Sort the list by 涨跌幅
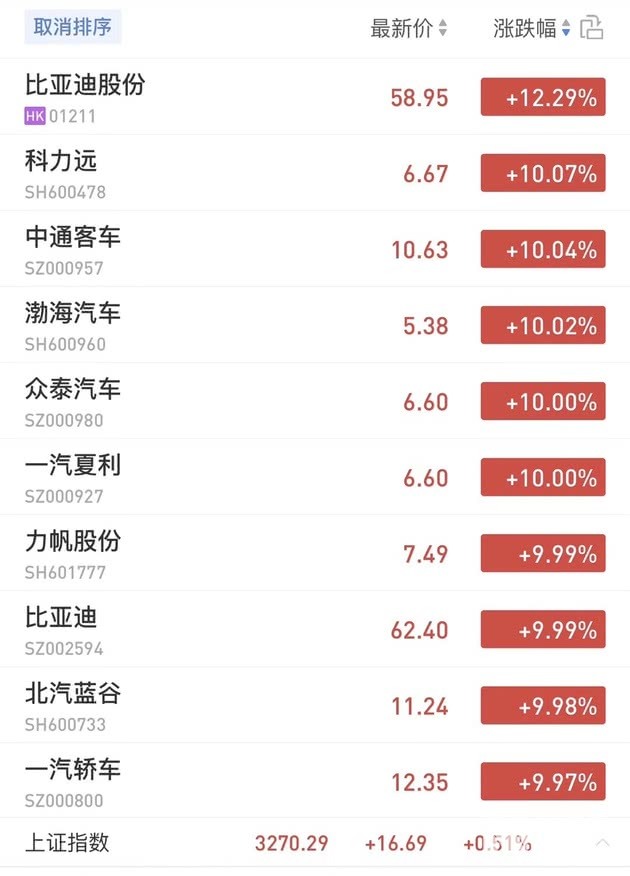This screenshot has width=630, height=876. (x=531, y=29)
